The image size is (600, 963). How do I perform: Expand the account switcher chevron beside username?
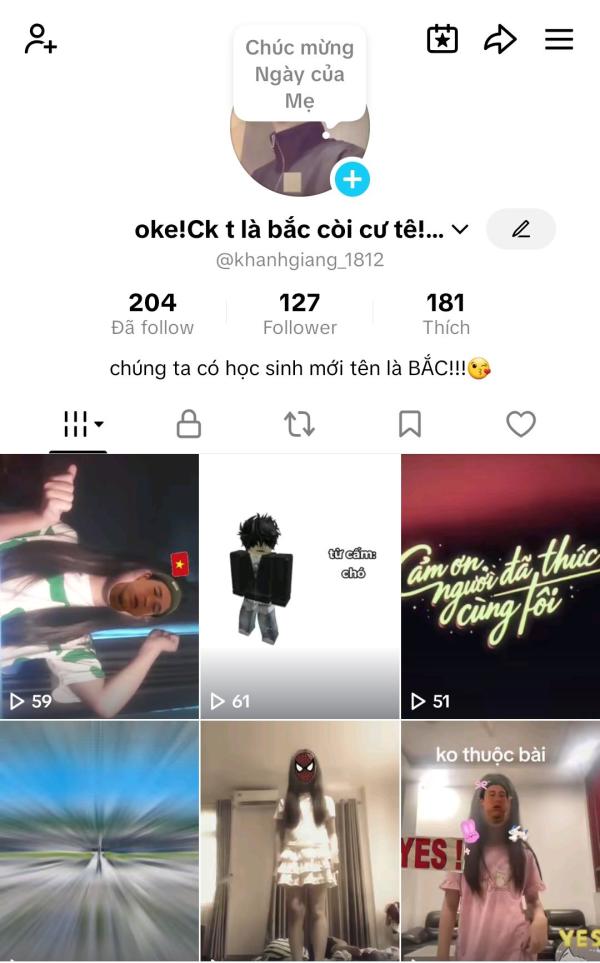click(460, 230)
